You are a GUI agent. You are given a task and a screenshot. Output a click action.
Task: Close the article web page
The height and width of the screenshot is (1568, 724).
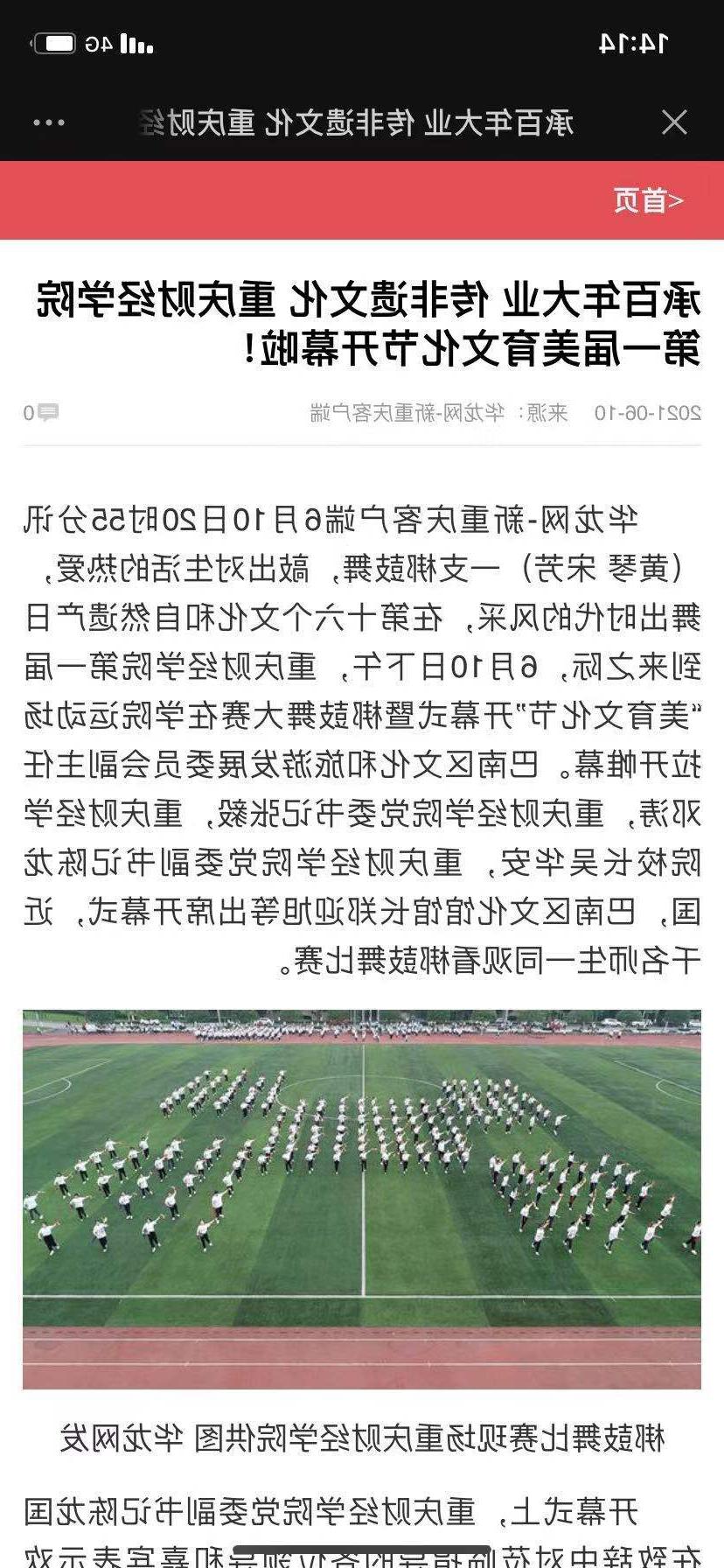(x=674, y=122)
